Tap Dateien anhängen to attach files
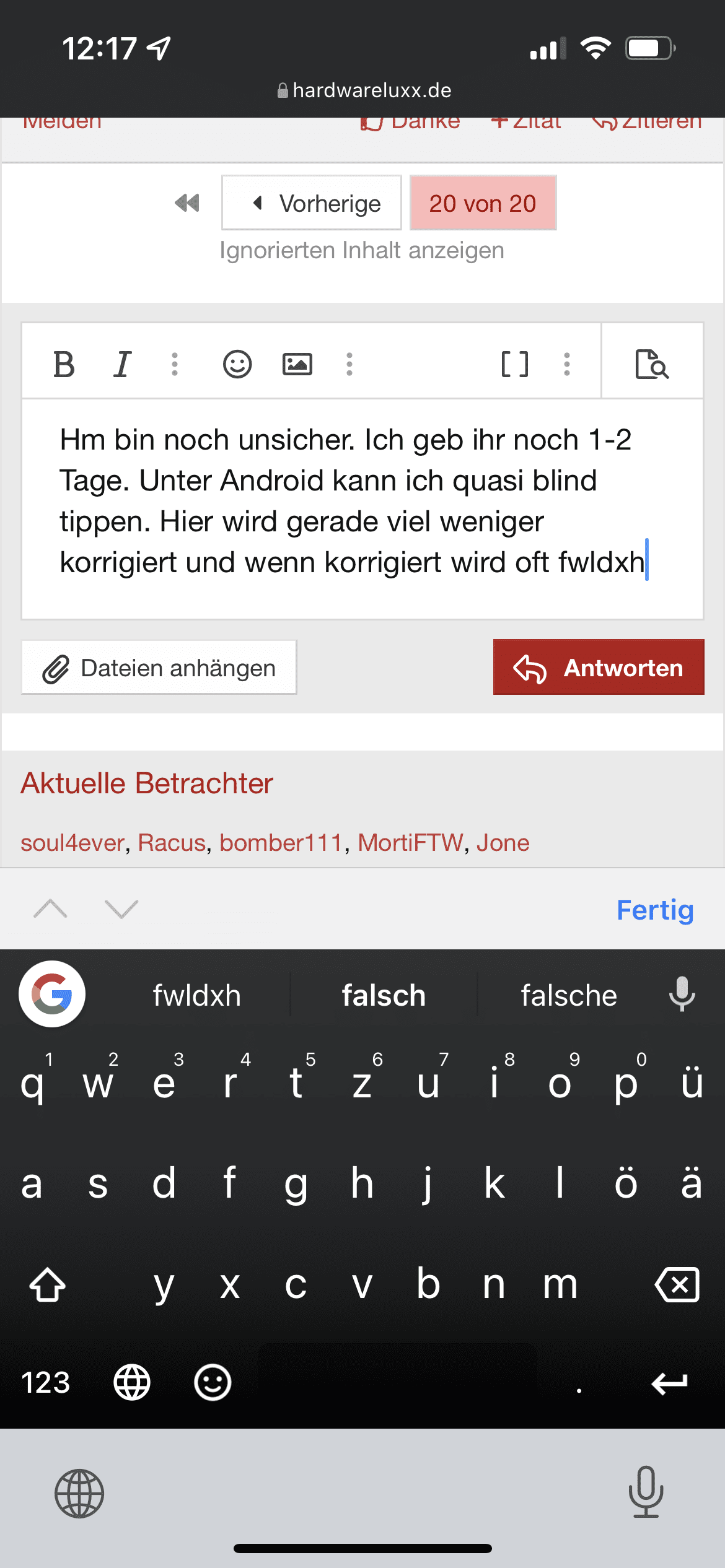The height and width of the screenshot is (1568, 725). (159, 668)
